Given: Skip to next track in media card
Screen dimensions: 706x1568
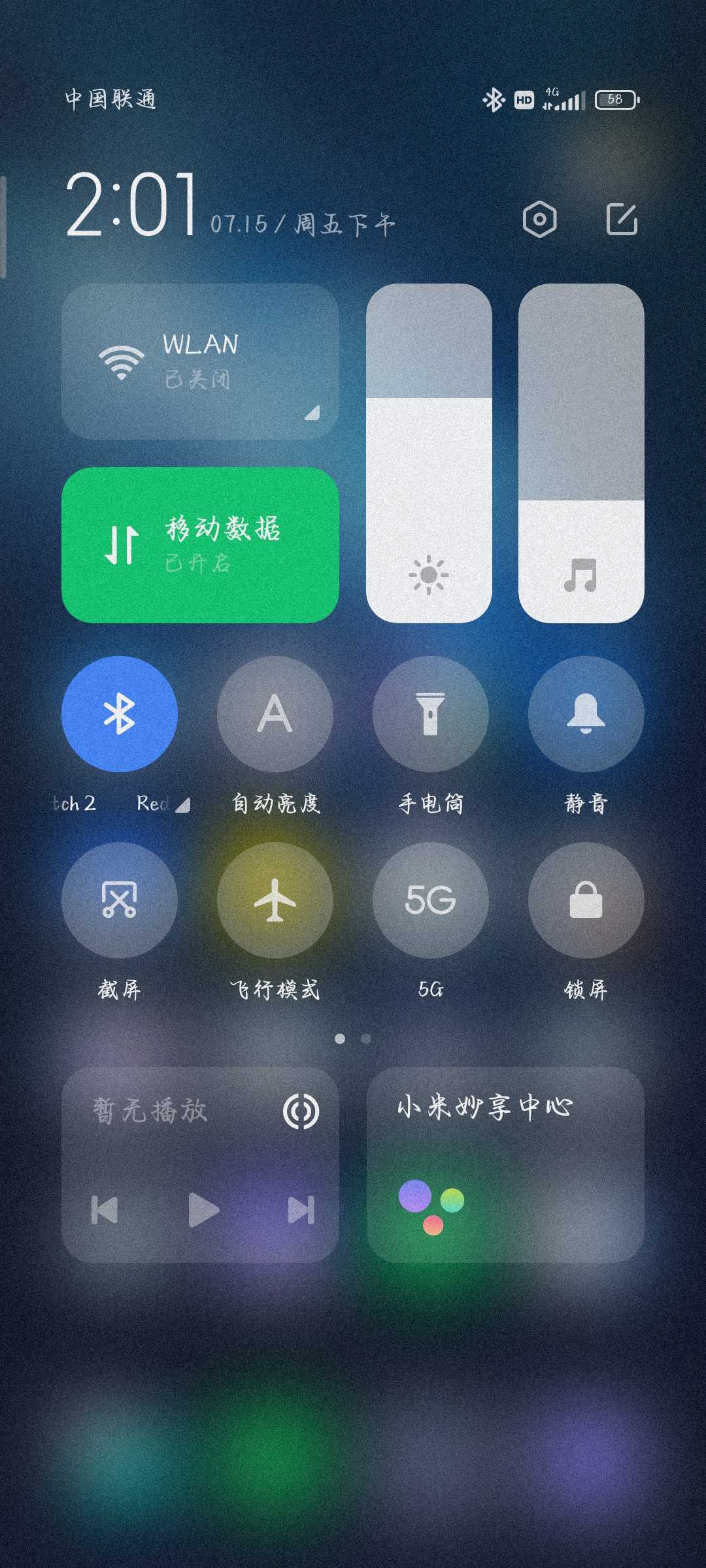Looking at the screenshot, I should (x=301, y=1210).
